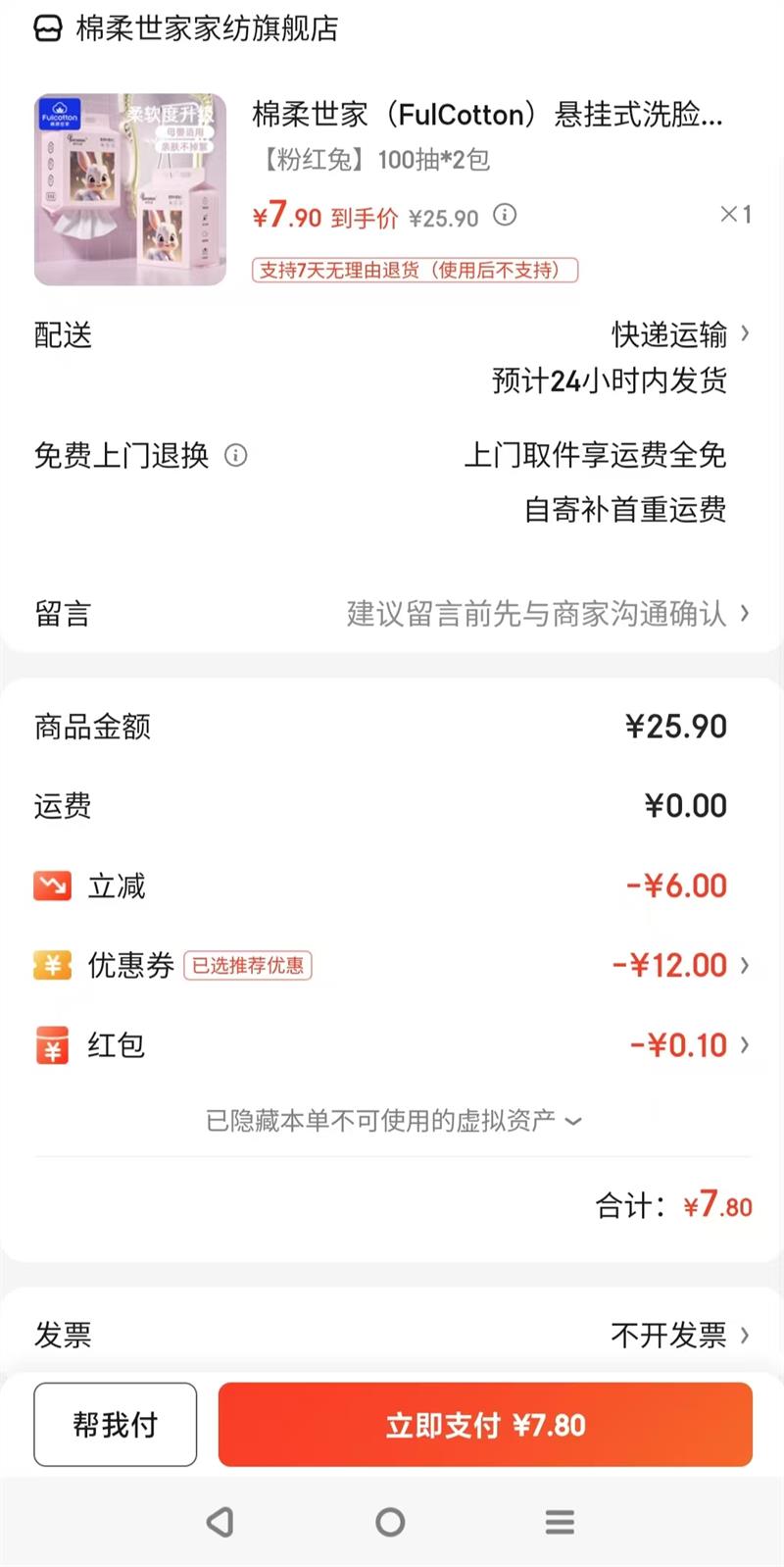Screen dimensions: 784x1567
Task: View 免费上门退换 info icon
Action: pyautogui.click(x=236, y=456)
